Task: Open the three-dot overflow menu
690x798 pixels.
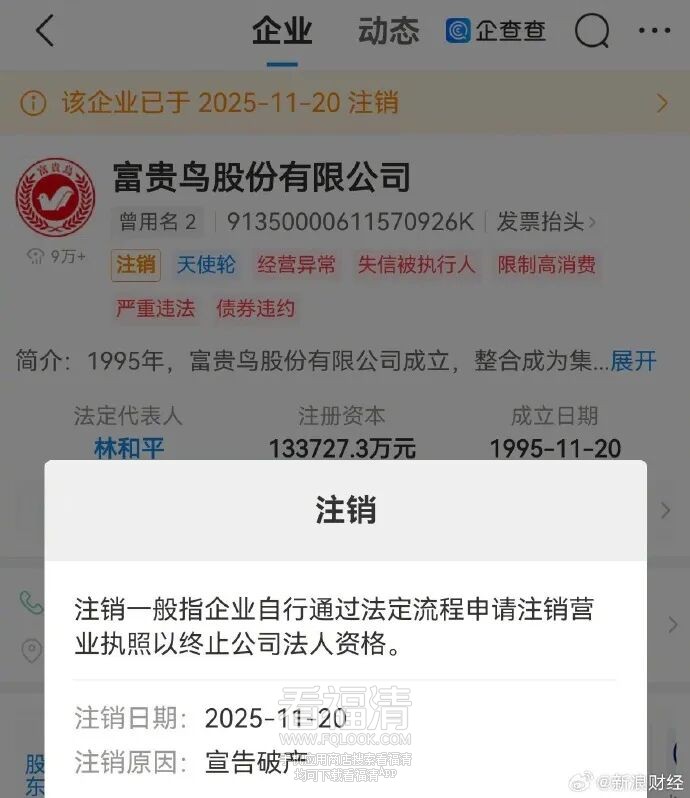Action: [x=653, y=32]
